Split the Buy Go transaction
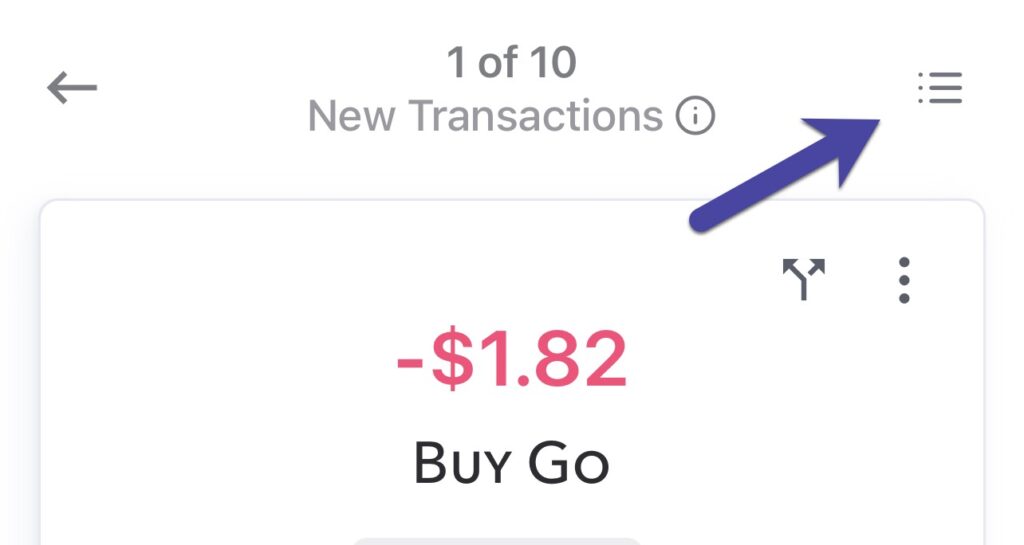Image resolution: width=1024 pixels, height=545 pixels. click(x=803, y=280)
